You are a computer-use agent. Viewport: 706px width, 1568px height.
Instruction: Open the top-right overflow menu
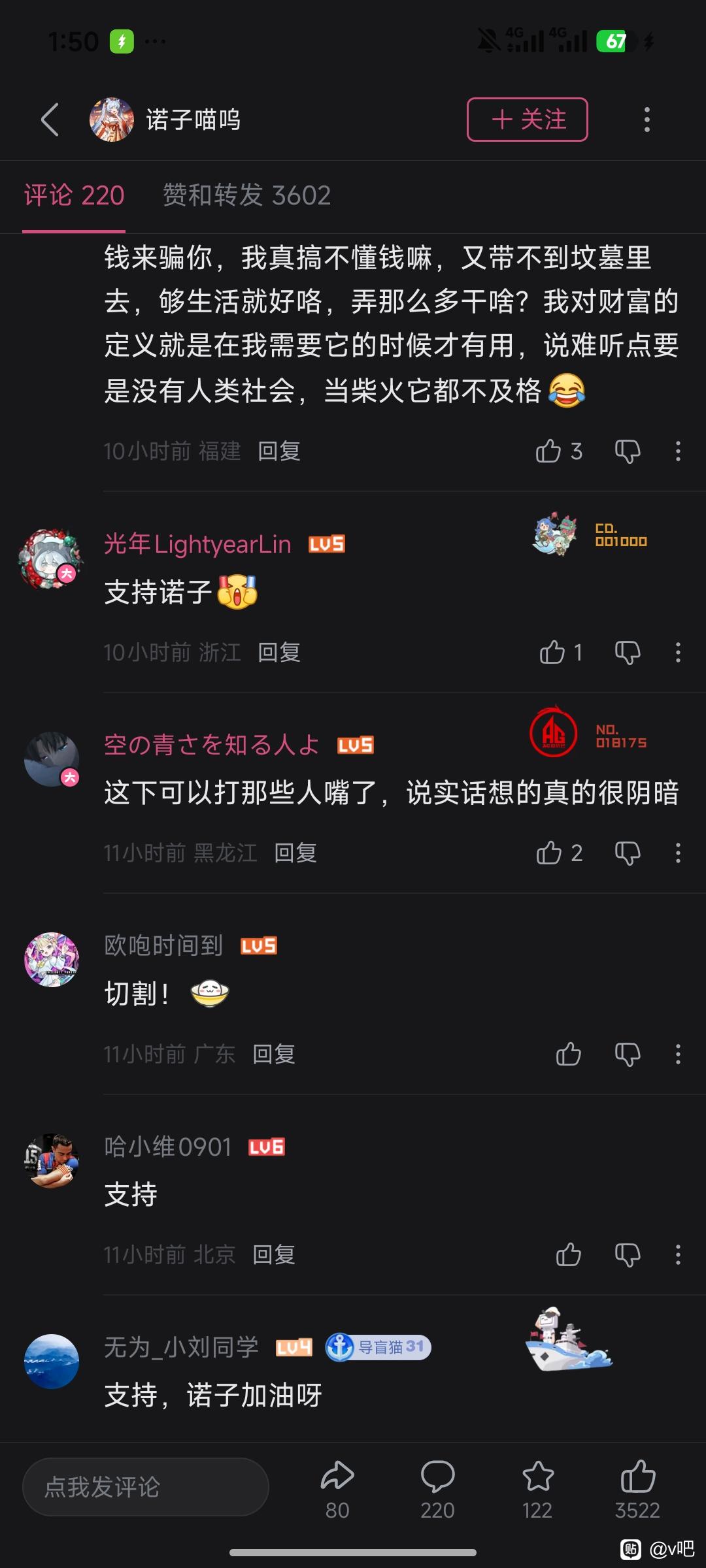click(x=647, y=120)
